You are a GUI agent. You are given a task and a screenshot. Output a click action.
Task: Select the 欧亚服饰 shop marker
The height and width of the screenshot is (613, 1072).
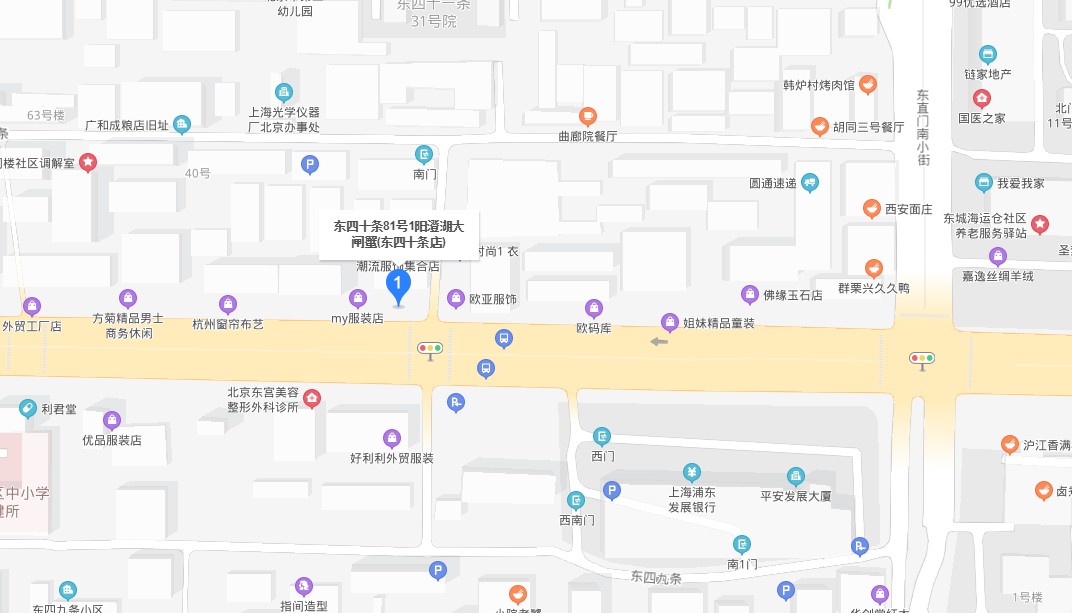click(456, 298)
